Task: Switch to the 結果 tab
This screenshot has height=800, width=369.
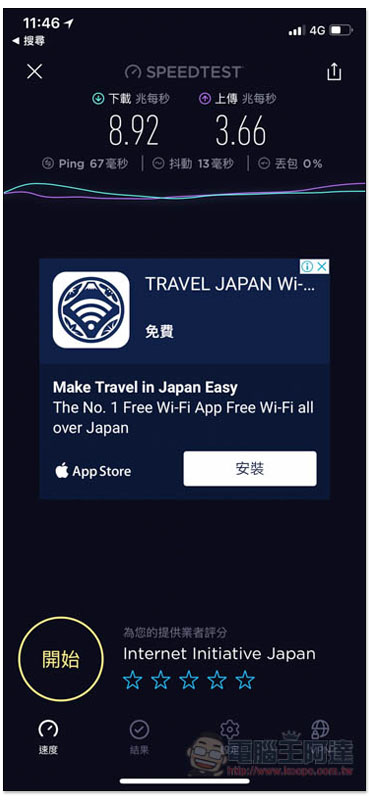Action: tap(139, 738)
